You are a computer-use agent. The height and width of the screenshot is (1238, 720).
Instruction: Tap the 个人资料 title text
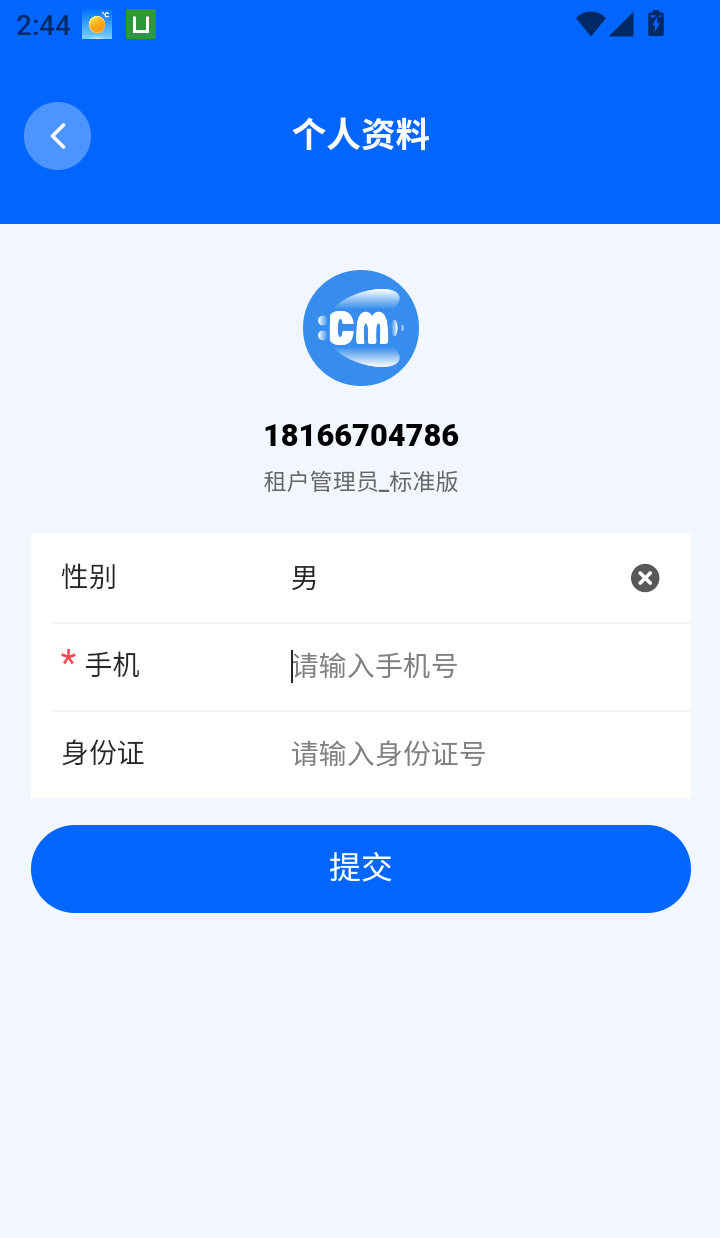tap(361, 135)
